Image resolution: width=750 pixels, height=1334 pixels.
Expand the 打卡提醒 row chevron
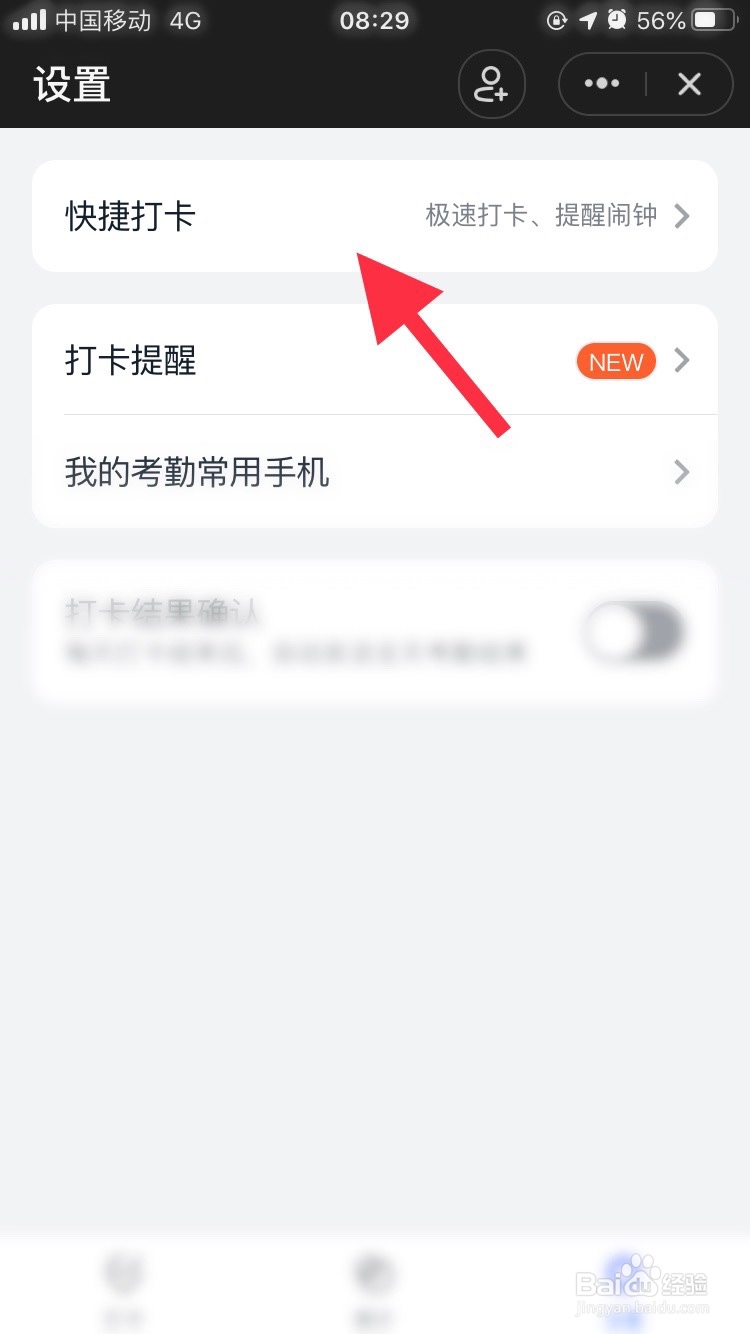pyautogui.click(x=682, y=361)
